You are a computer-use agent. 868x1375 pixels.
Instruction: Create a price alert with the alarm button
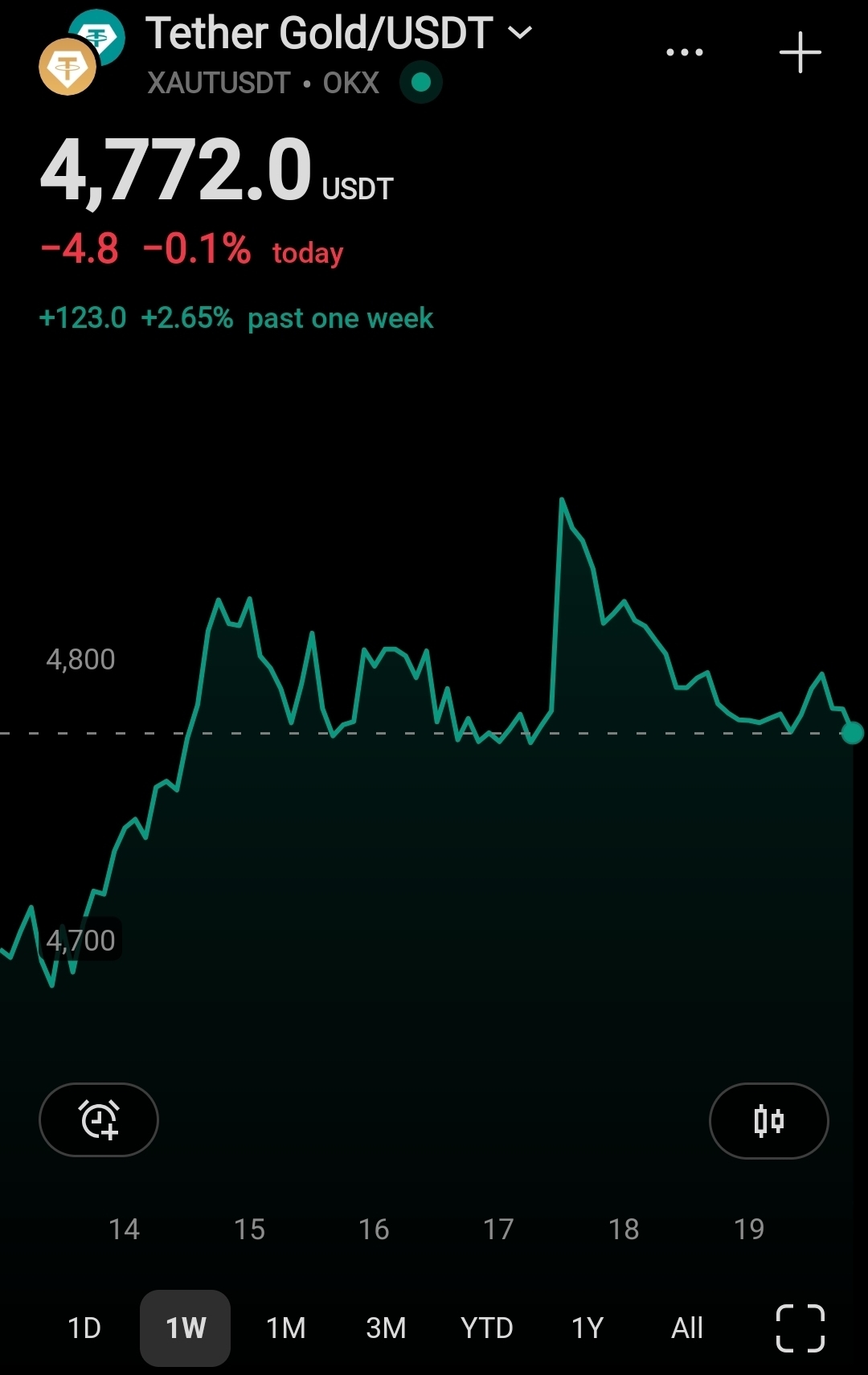(x=99, y=1119)
